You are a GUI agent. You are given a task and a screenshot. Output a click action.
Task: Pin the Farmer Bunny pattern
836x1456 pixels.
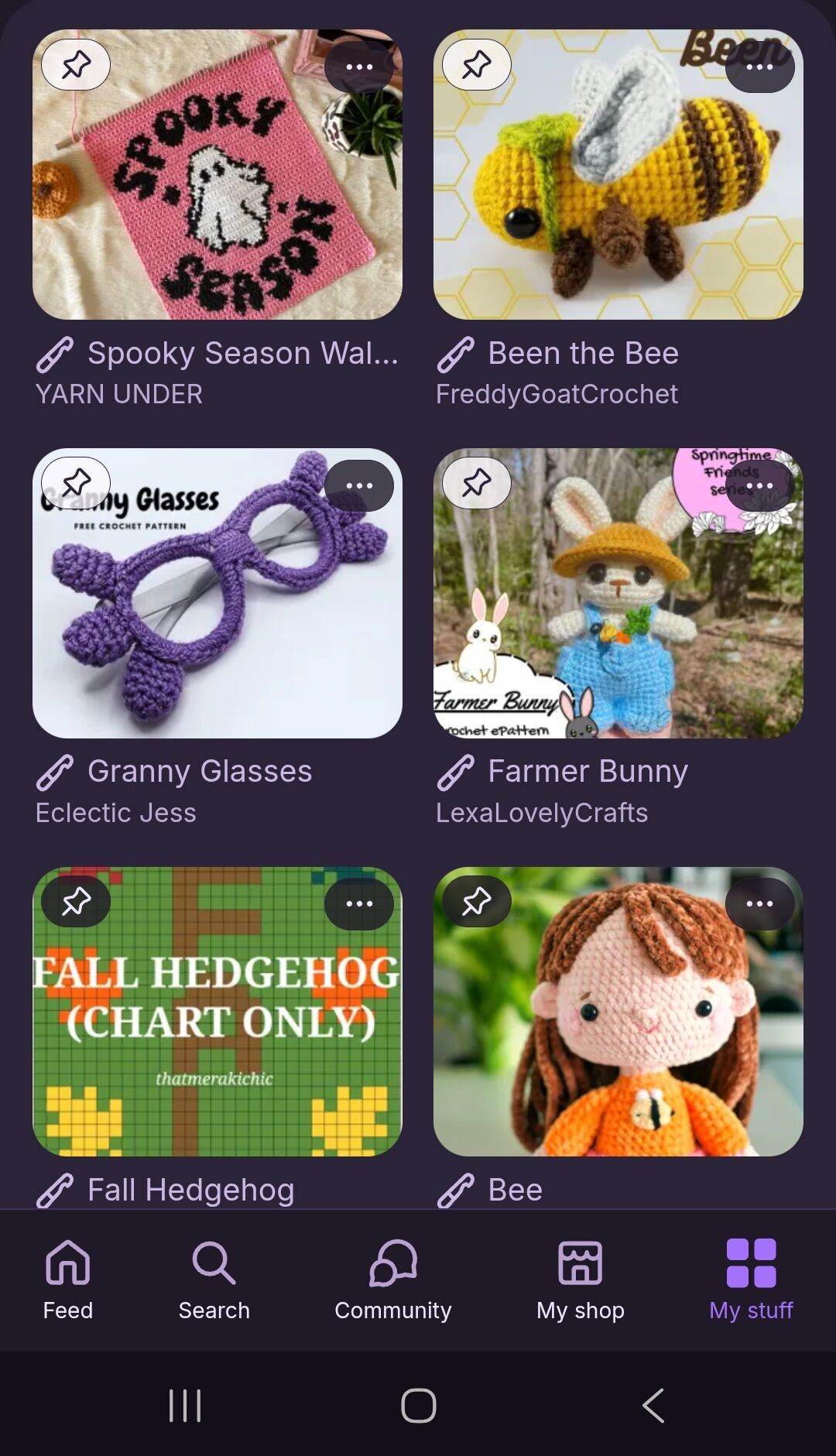point(477,483)
